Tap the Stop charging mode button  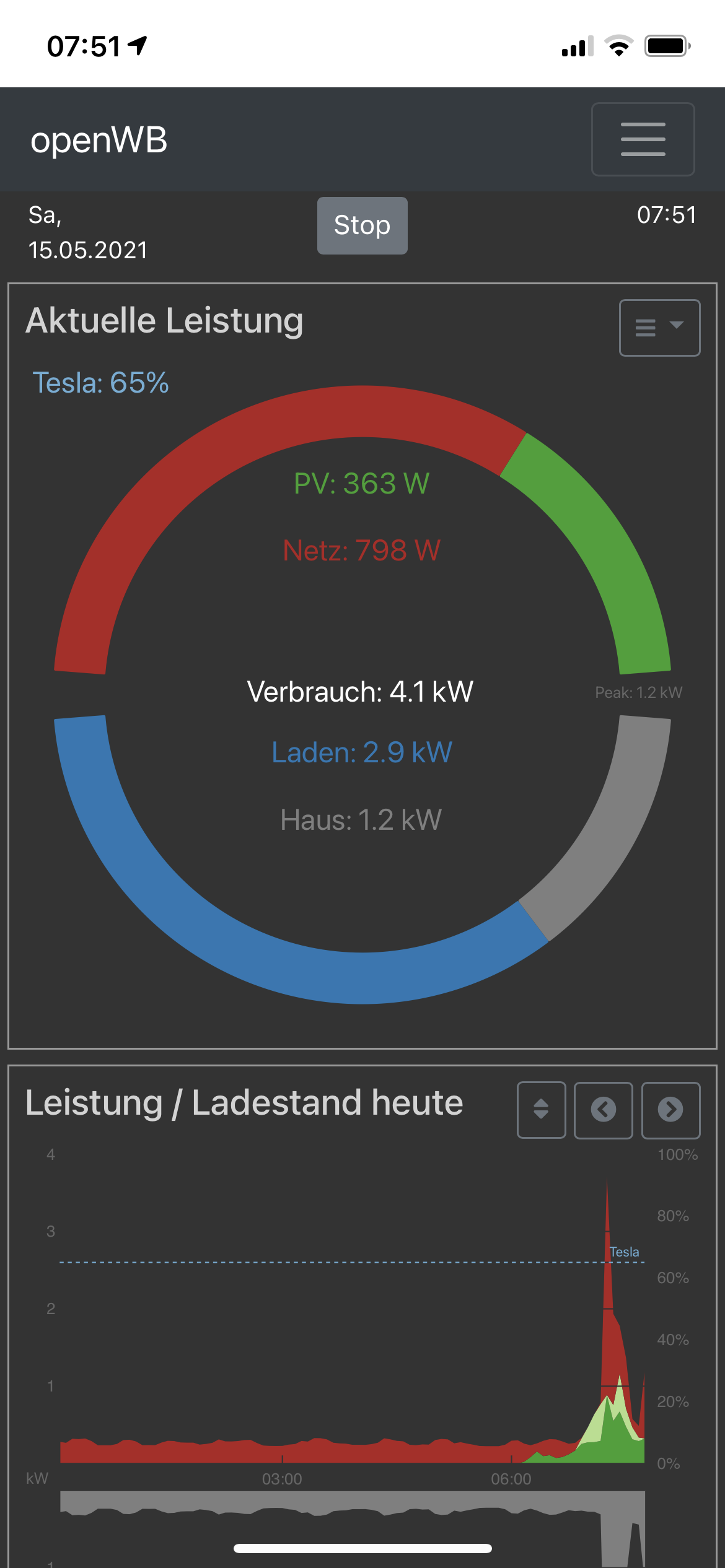pyautogui.click(x=362, y=225)
